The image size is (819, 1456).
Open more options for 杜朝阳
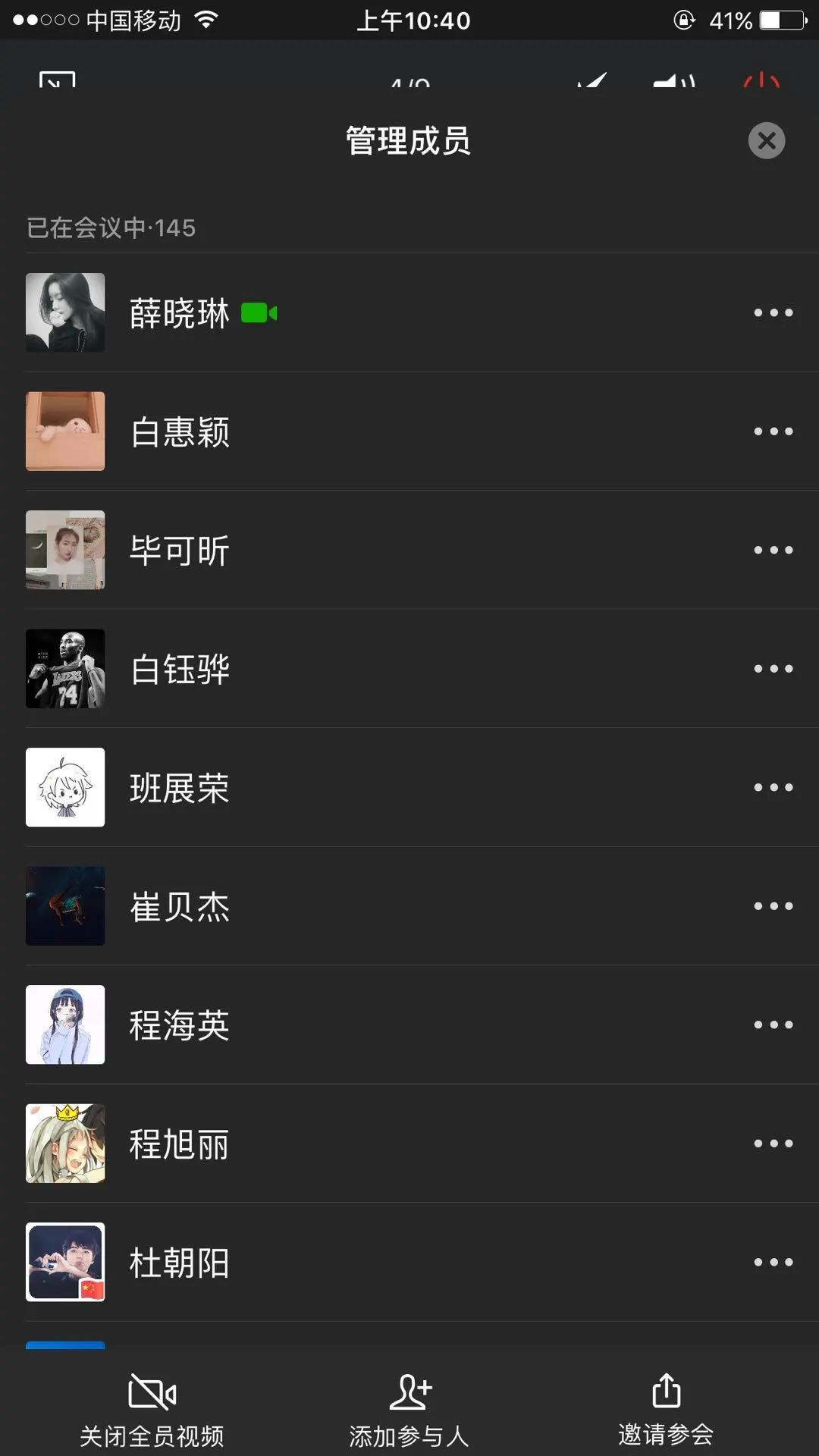click(773, 1262)
